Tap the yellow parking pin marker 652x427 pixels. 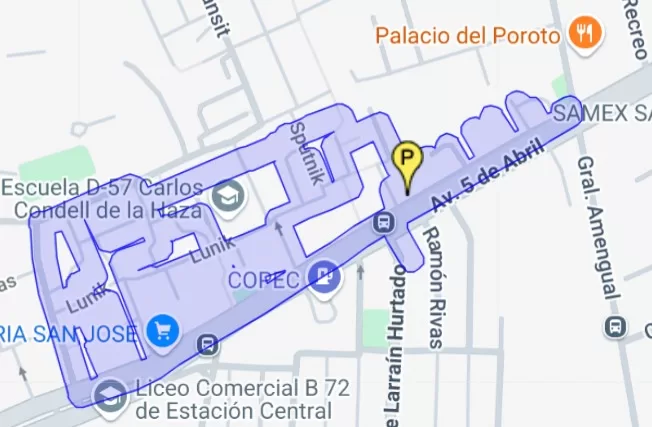(x=406, y=160)
